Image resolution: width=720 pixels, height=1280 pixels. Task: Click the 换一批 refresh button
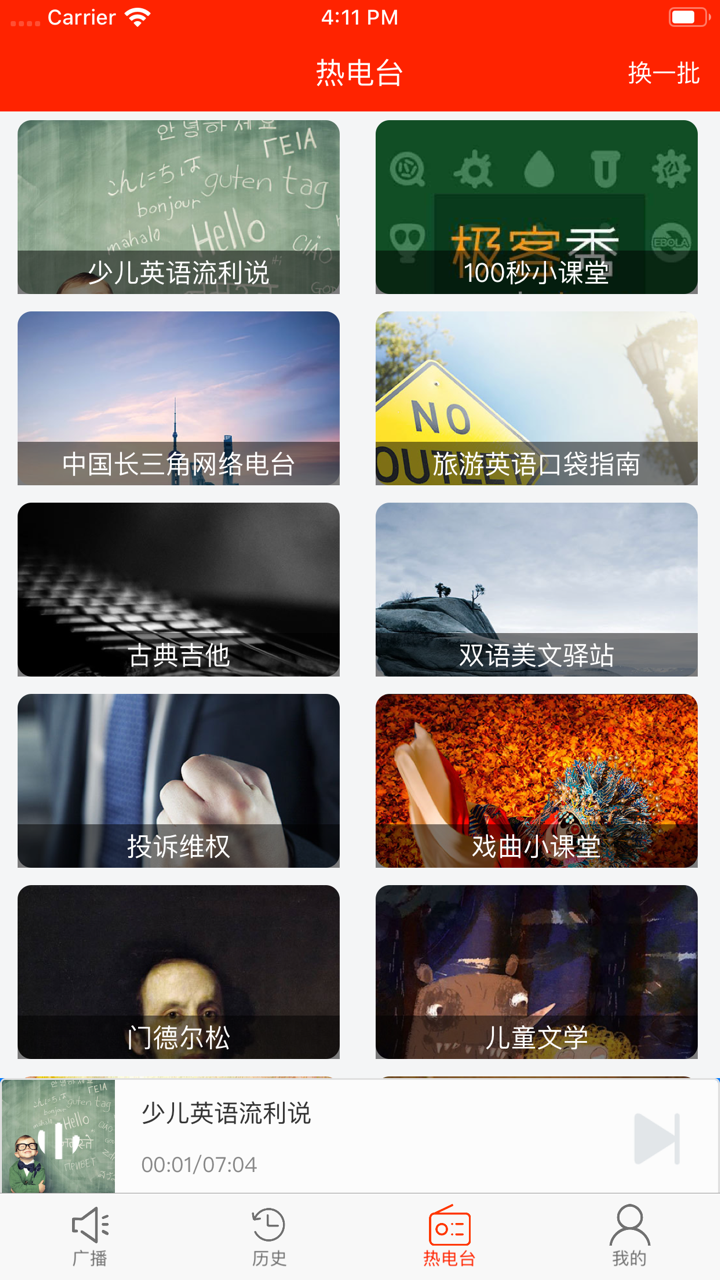[x=663, y=75]
